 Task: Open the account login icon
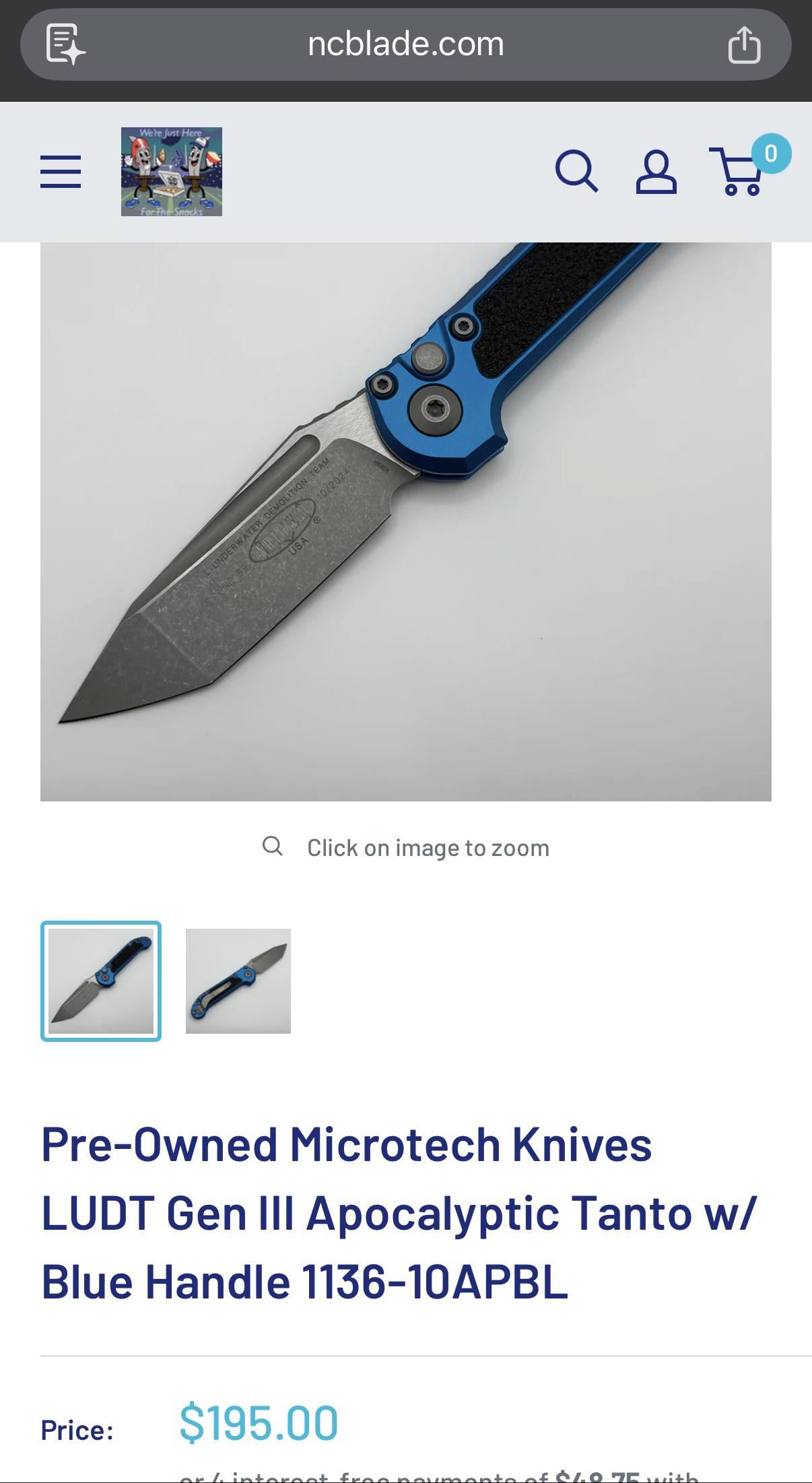(x=656, y=172)
